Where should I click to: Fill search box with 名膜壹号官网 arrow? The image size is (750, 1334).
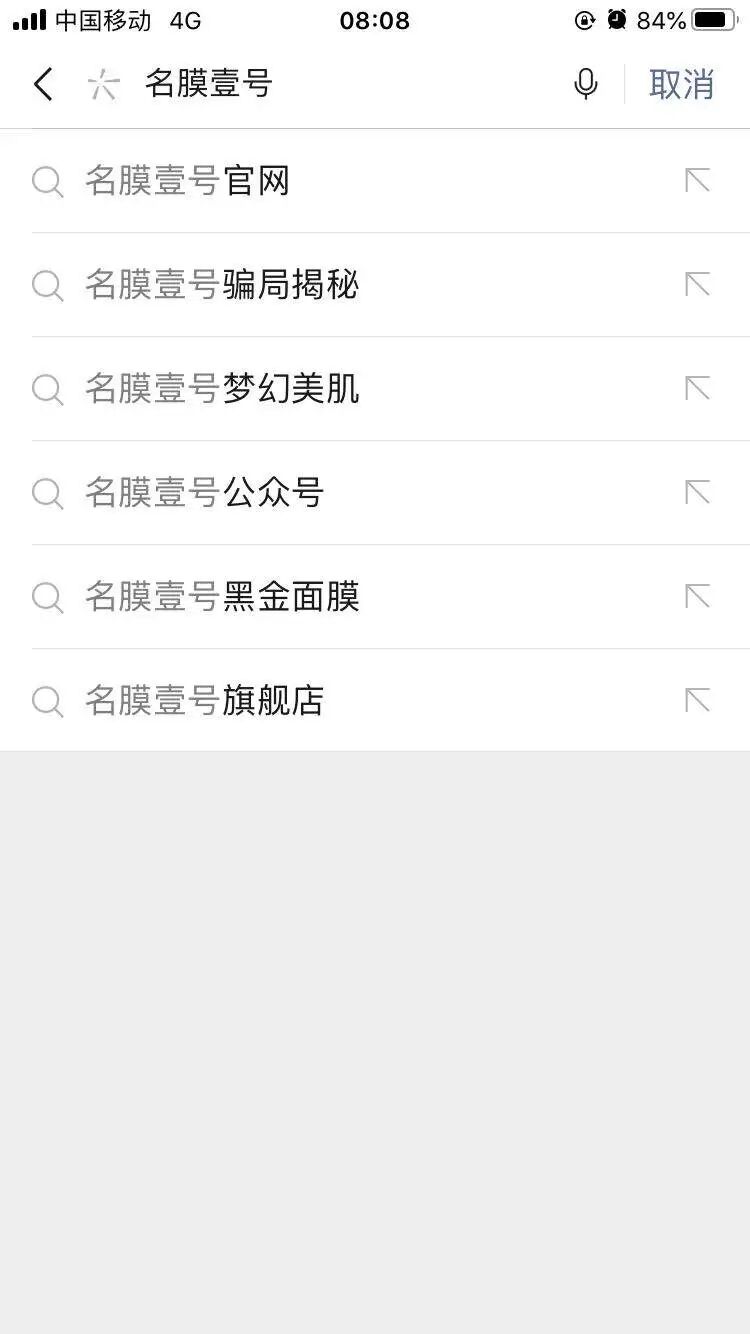pos(697,181)
